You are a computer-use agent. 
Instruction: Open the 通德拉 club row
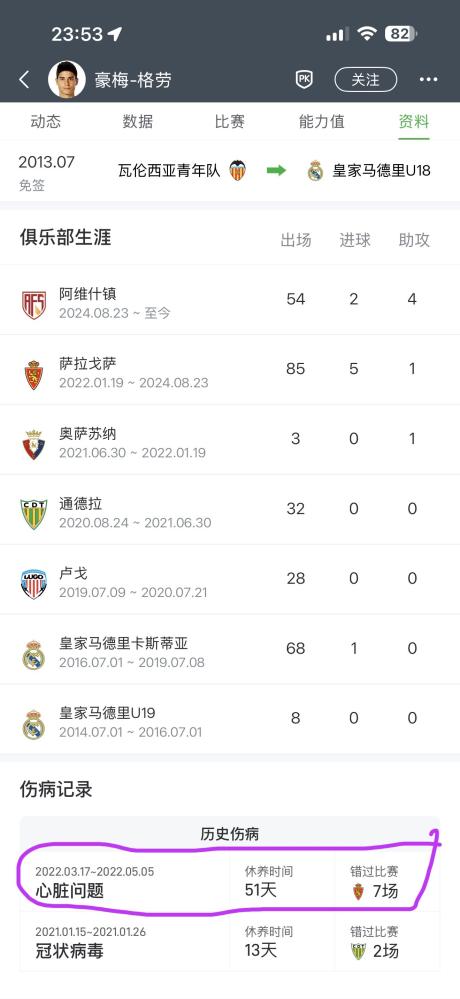coord(230,510)
